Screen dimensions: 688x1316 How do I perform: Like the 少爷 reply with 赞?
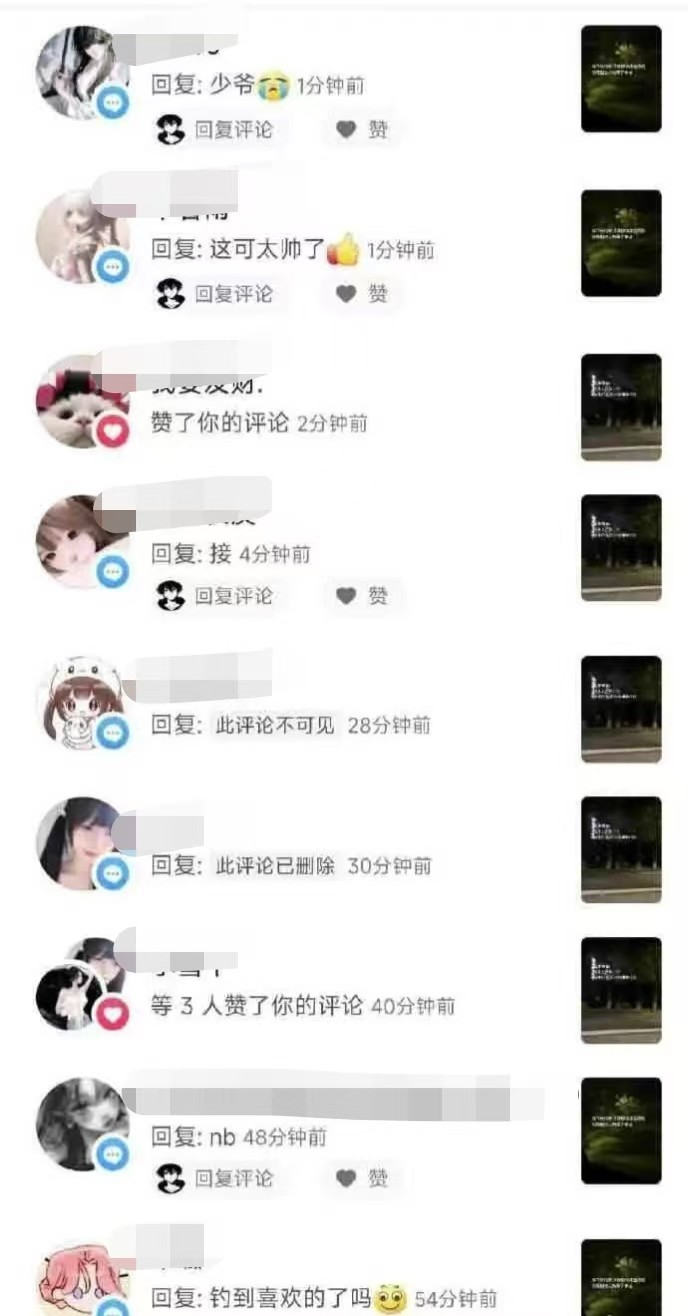point(362,130)
